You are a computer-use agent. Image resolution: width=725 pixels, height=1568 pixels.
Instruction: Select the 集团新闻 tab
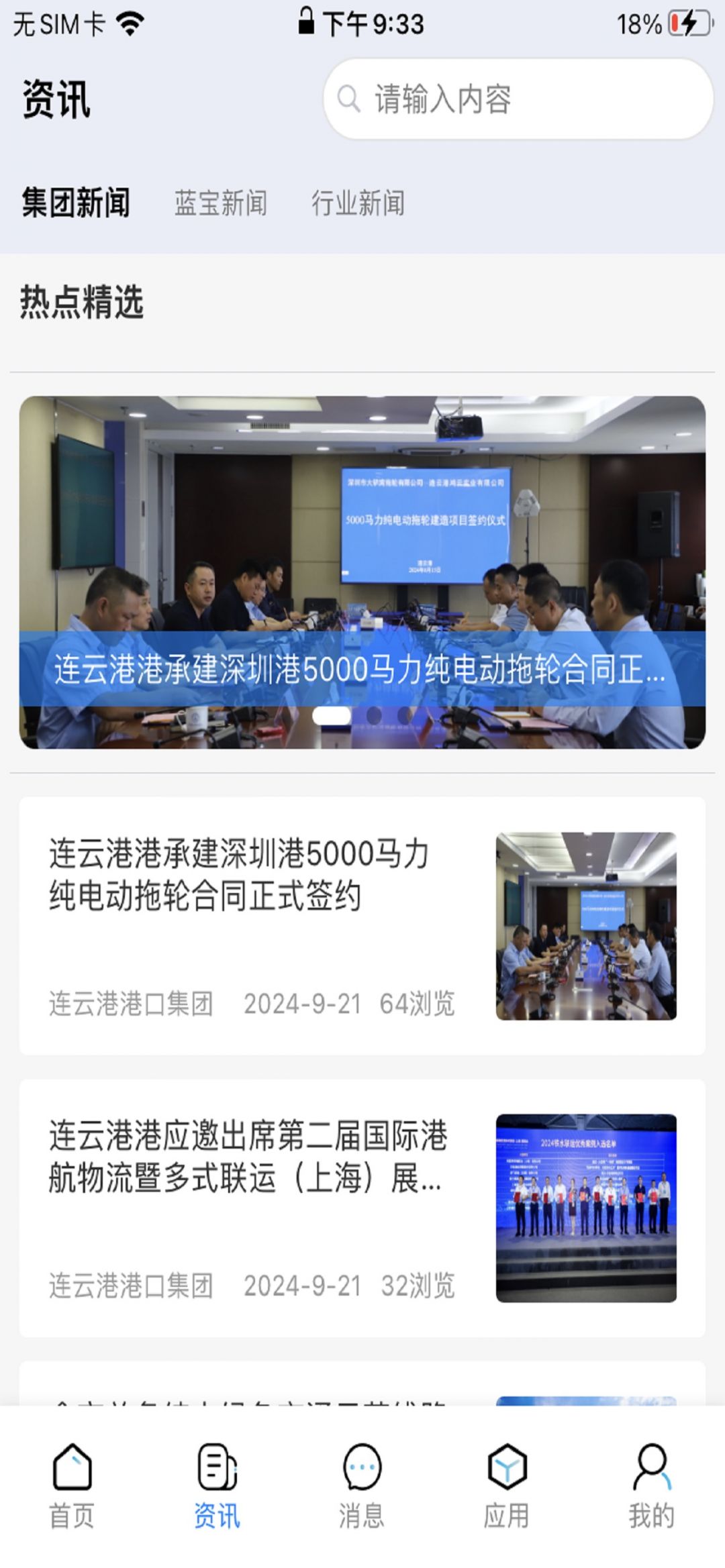pos(76,203)
